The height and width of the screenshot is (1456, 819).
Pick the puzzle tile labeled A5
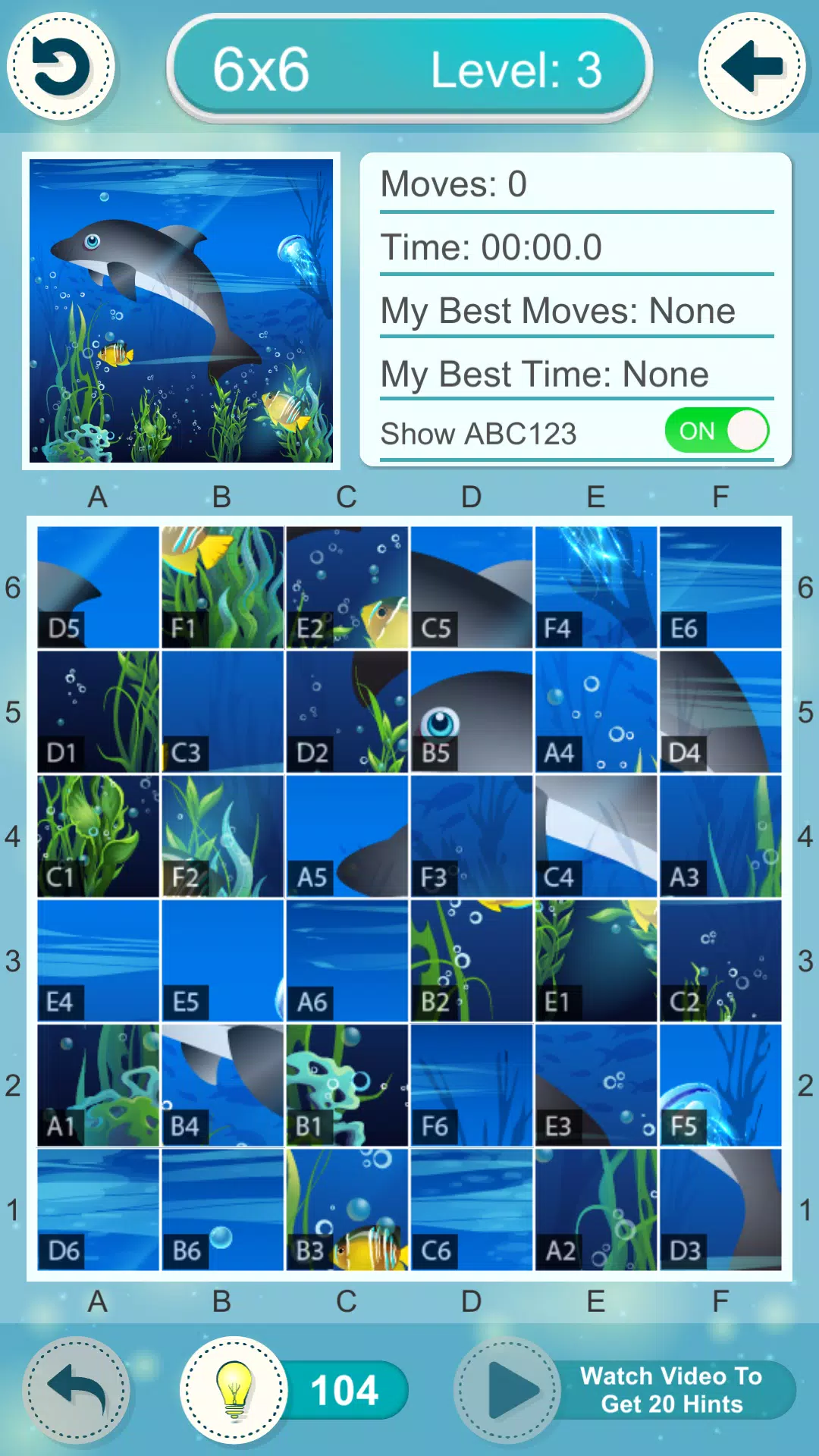(347, 836)
